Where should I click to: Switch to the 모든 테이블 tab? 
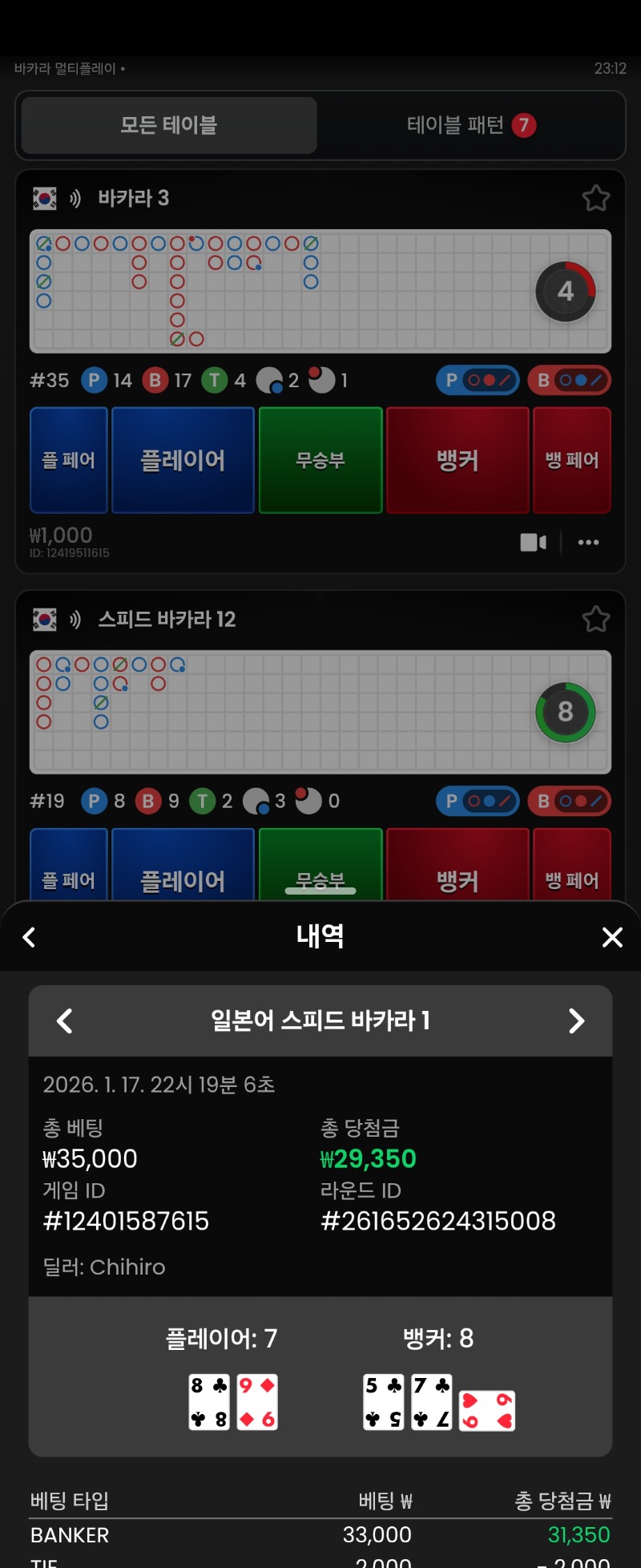(169, 125)
